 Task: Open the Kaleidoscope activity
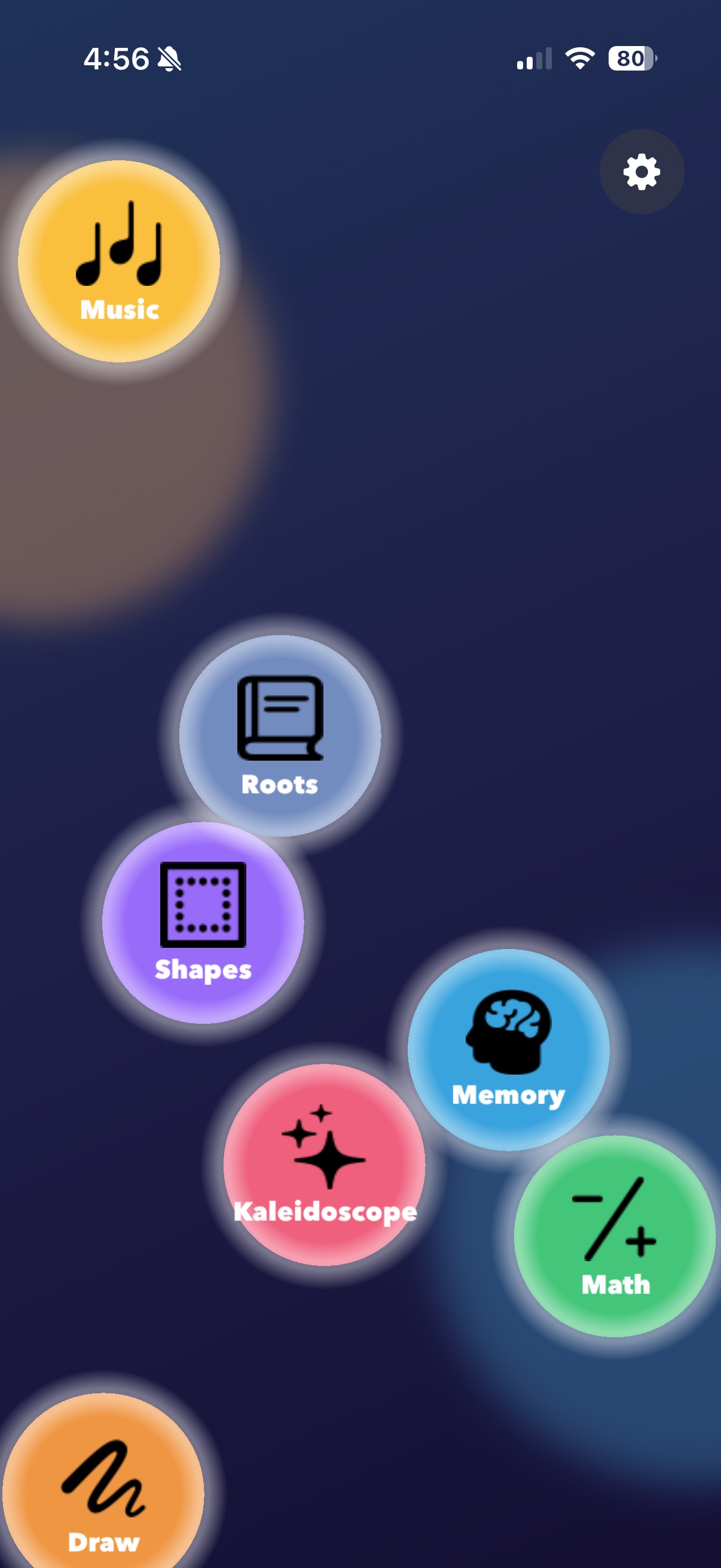tap(324, 1164)
